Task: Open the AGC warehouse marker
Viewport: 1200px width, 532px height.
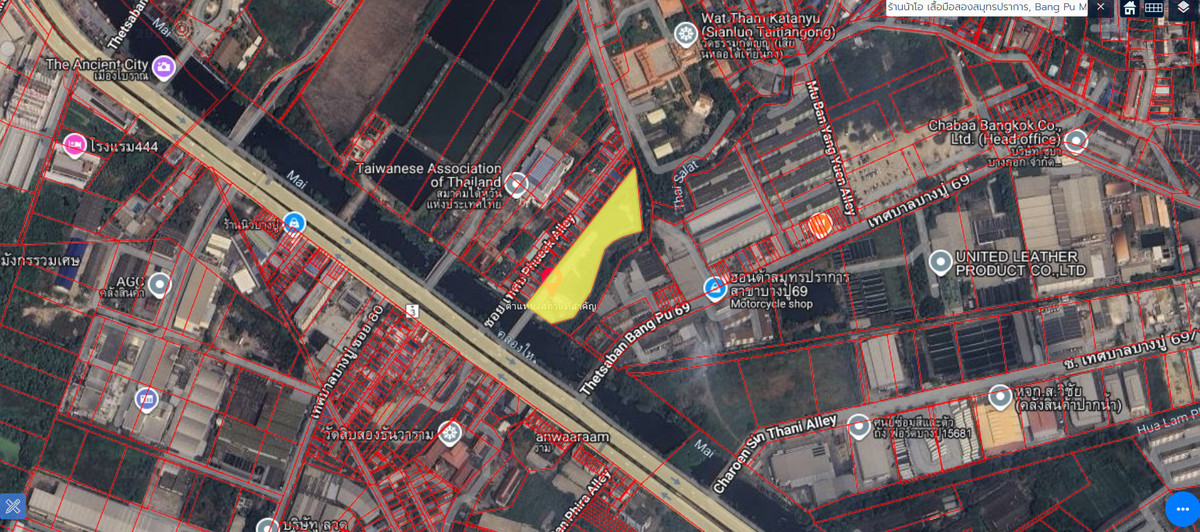Action: click(x=159, y=285)
